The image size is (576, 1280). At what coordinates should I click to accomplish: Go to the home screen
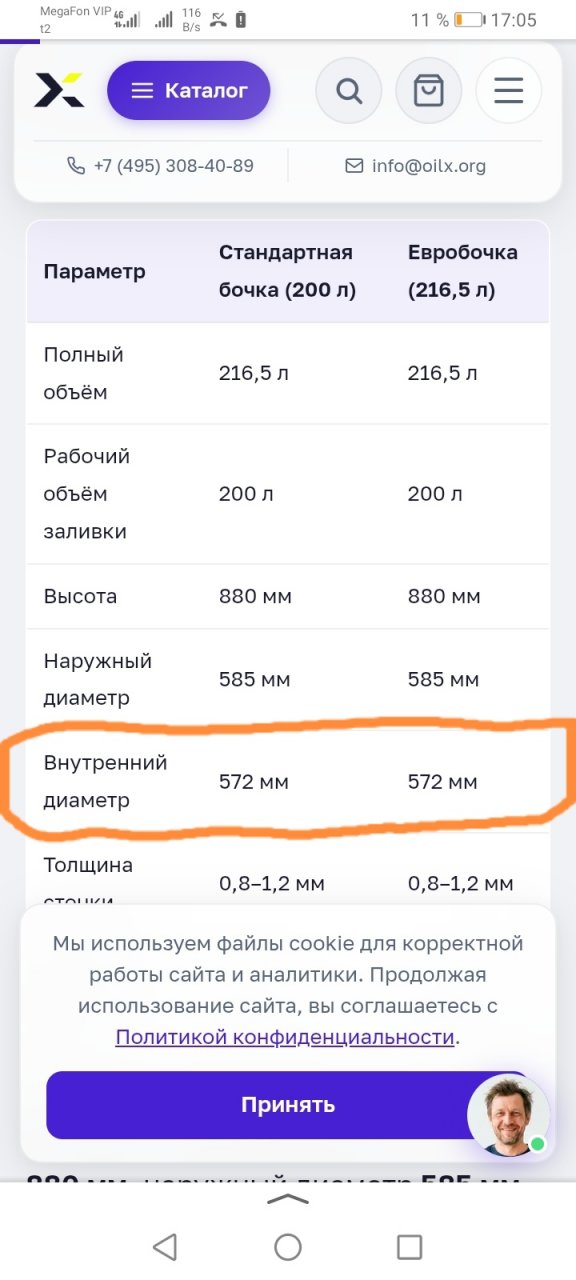click(x=288, y=1246)
